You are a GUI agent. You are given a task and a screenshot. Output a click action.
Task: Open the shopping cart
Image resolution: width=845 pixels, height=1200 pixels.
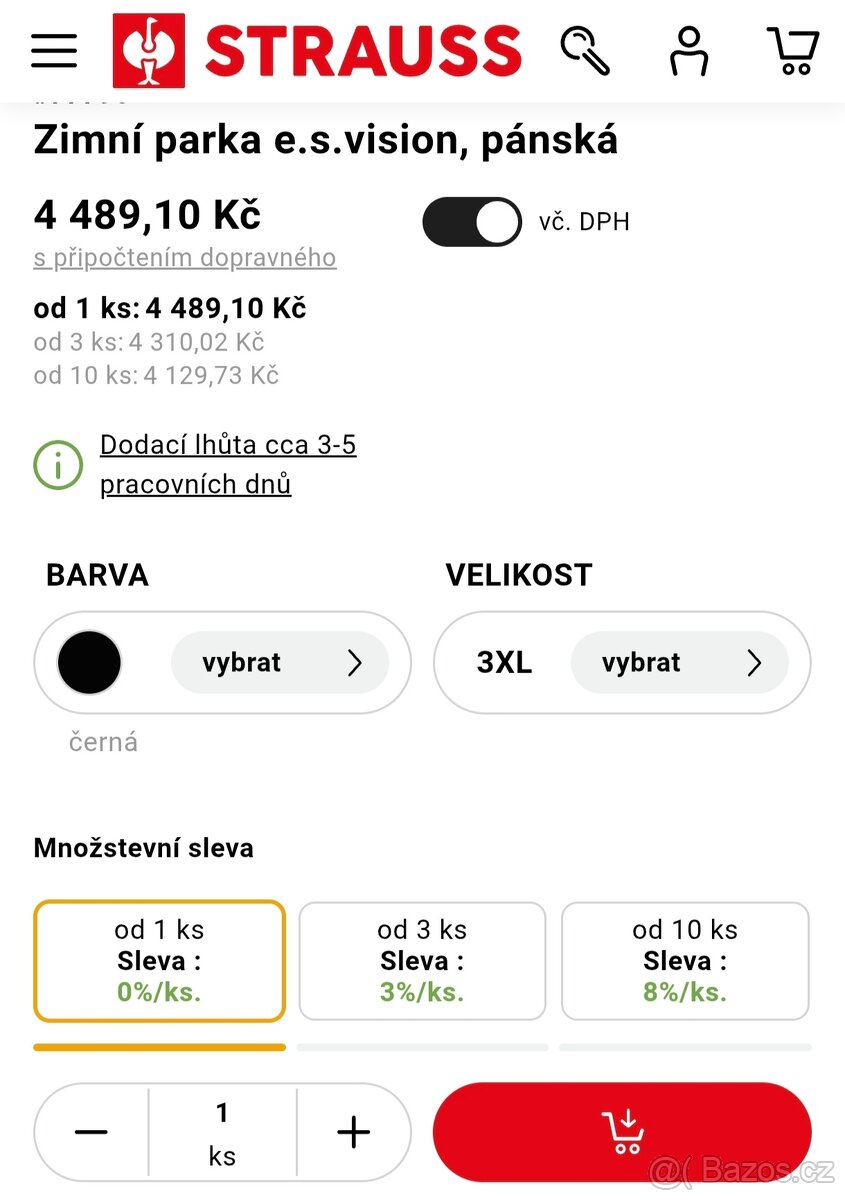[794, 50]
